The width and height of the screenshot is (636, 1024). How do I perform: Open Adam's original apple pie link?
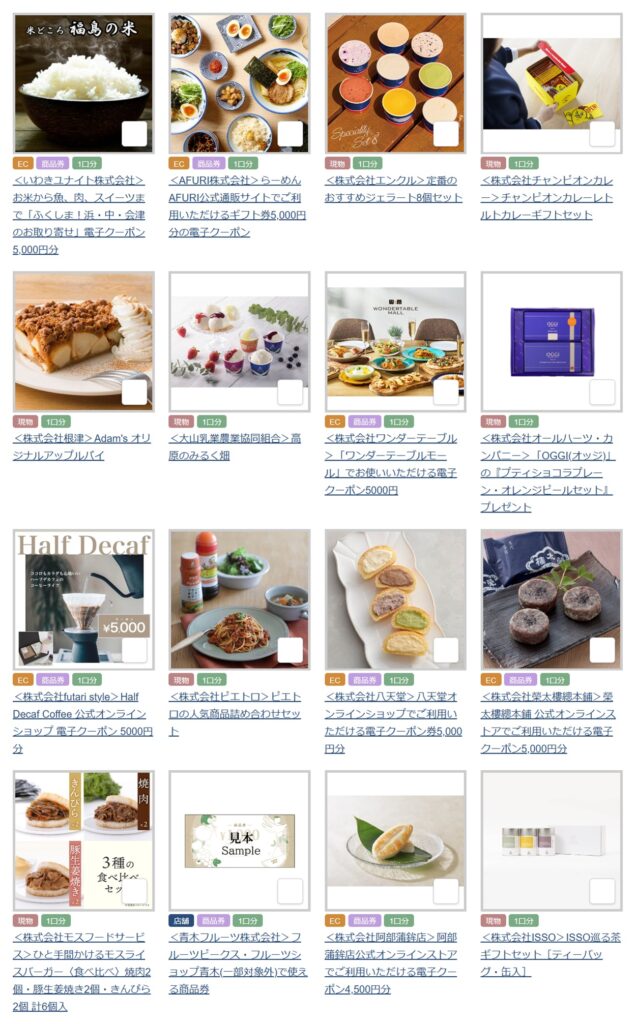coord(82,446)
